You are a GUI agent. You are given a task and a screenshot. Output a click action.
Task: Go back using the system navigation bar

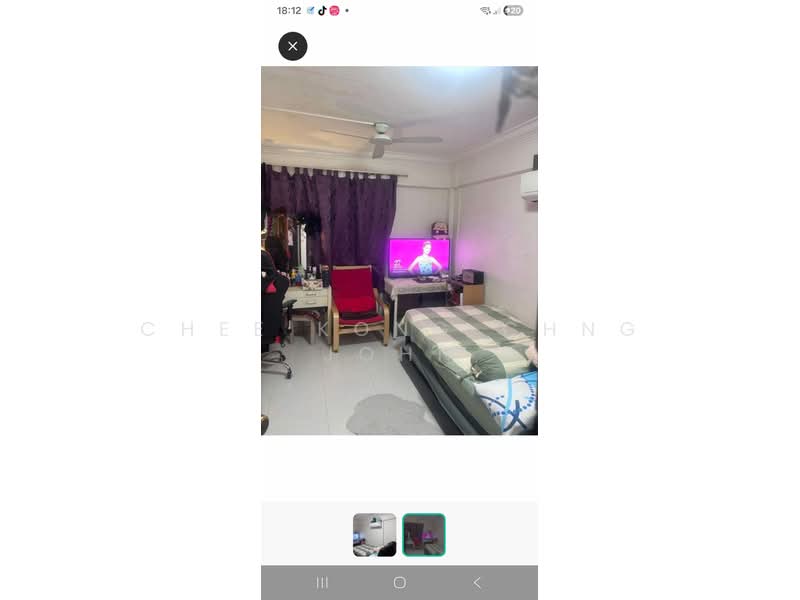click(477, 582)
